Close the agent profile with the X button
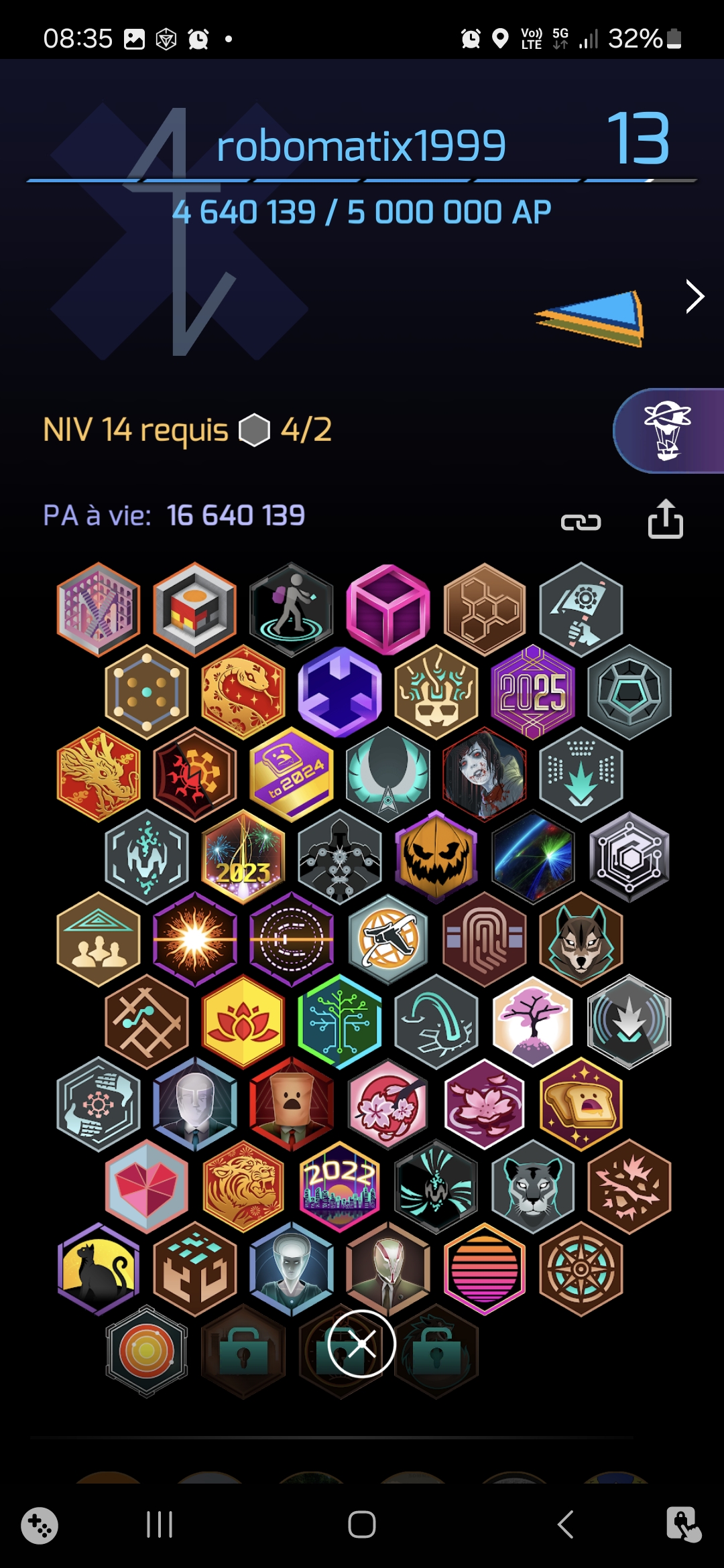The height and width of the screenshot is (1568, 724). [361, 1344]
